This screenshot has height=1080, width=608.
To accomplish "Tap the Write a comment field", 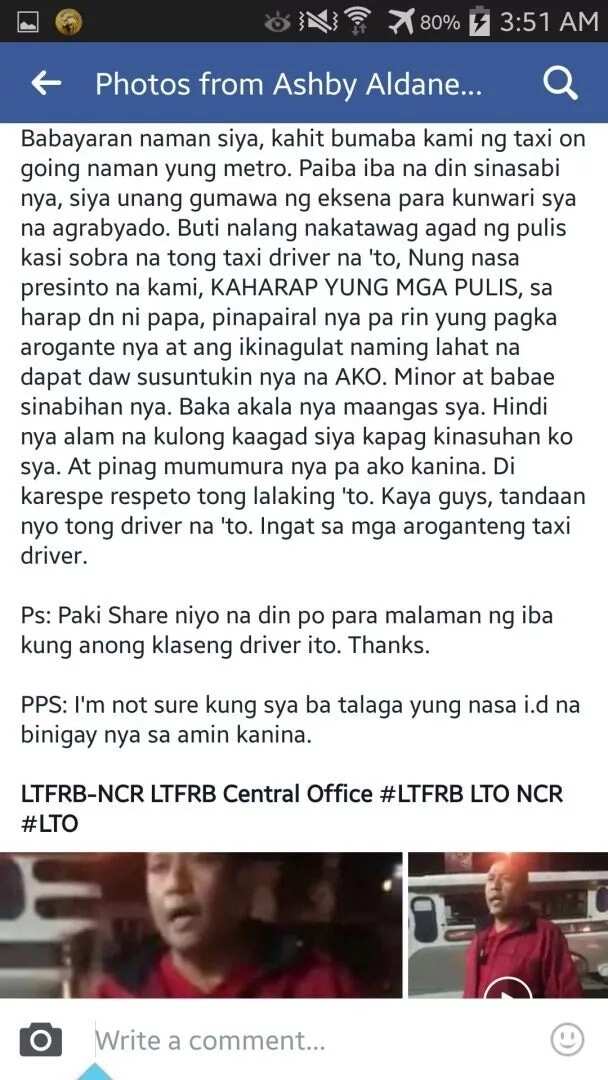I will tap(317, 1039).
